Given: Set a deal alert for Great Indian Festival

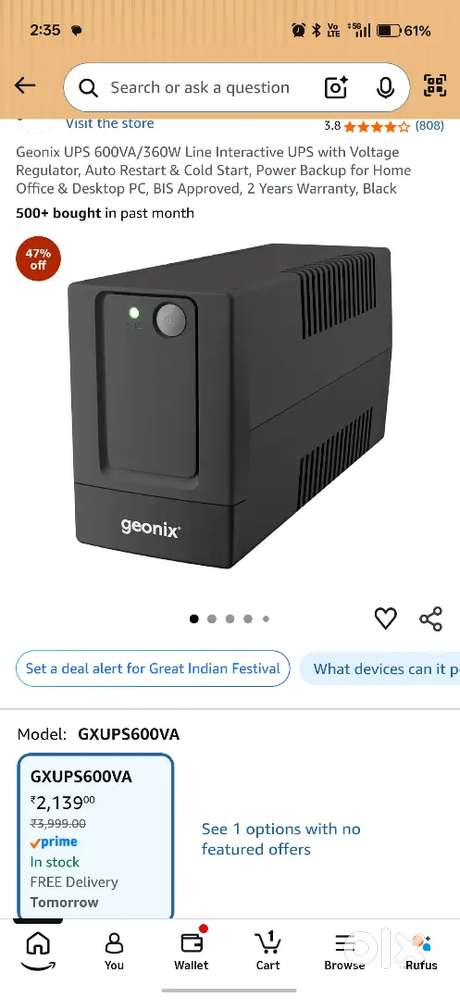Looking at the screenshot, I should pos(152,668).
